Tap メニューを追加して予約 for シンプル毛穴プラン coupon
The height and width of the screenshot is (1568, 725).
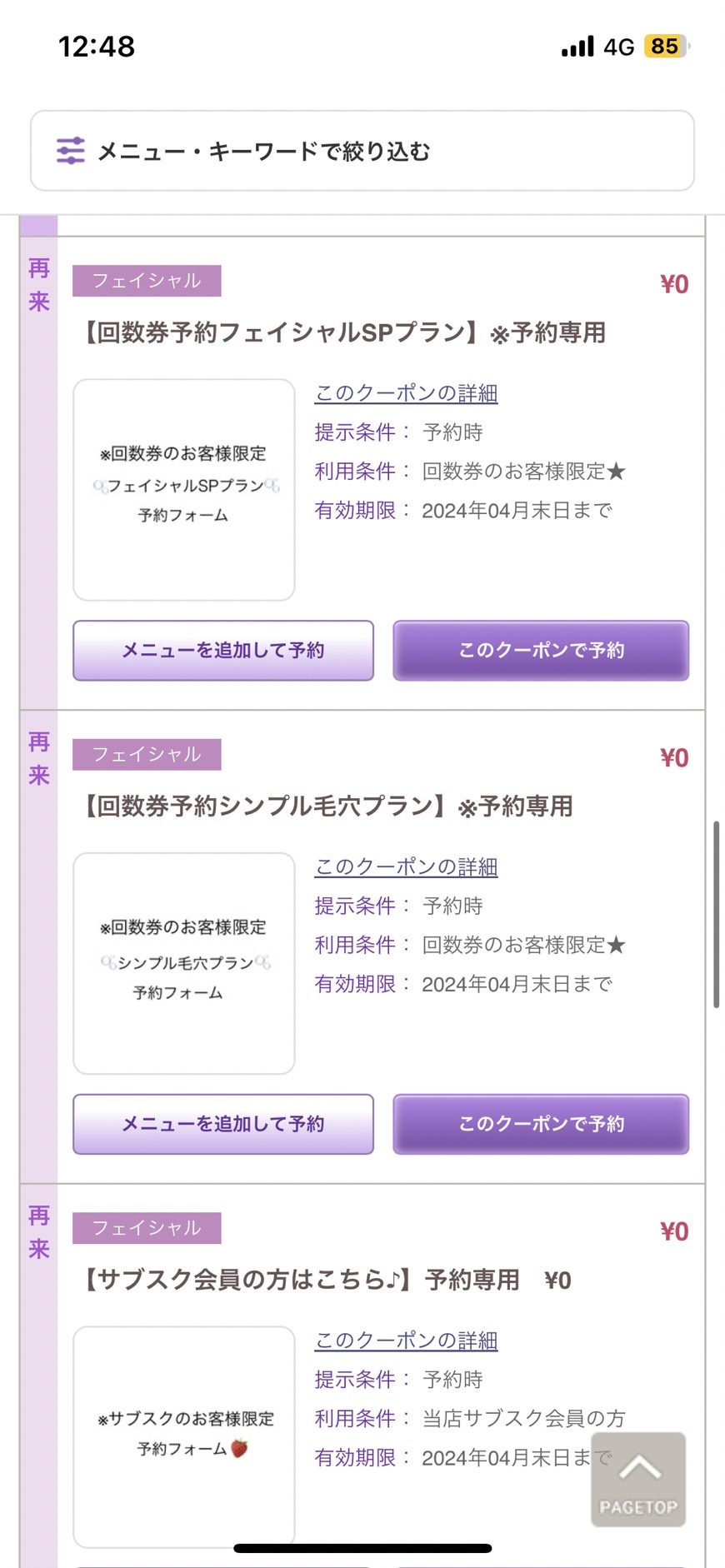[223, 1124]
